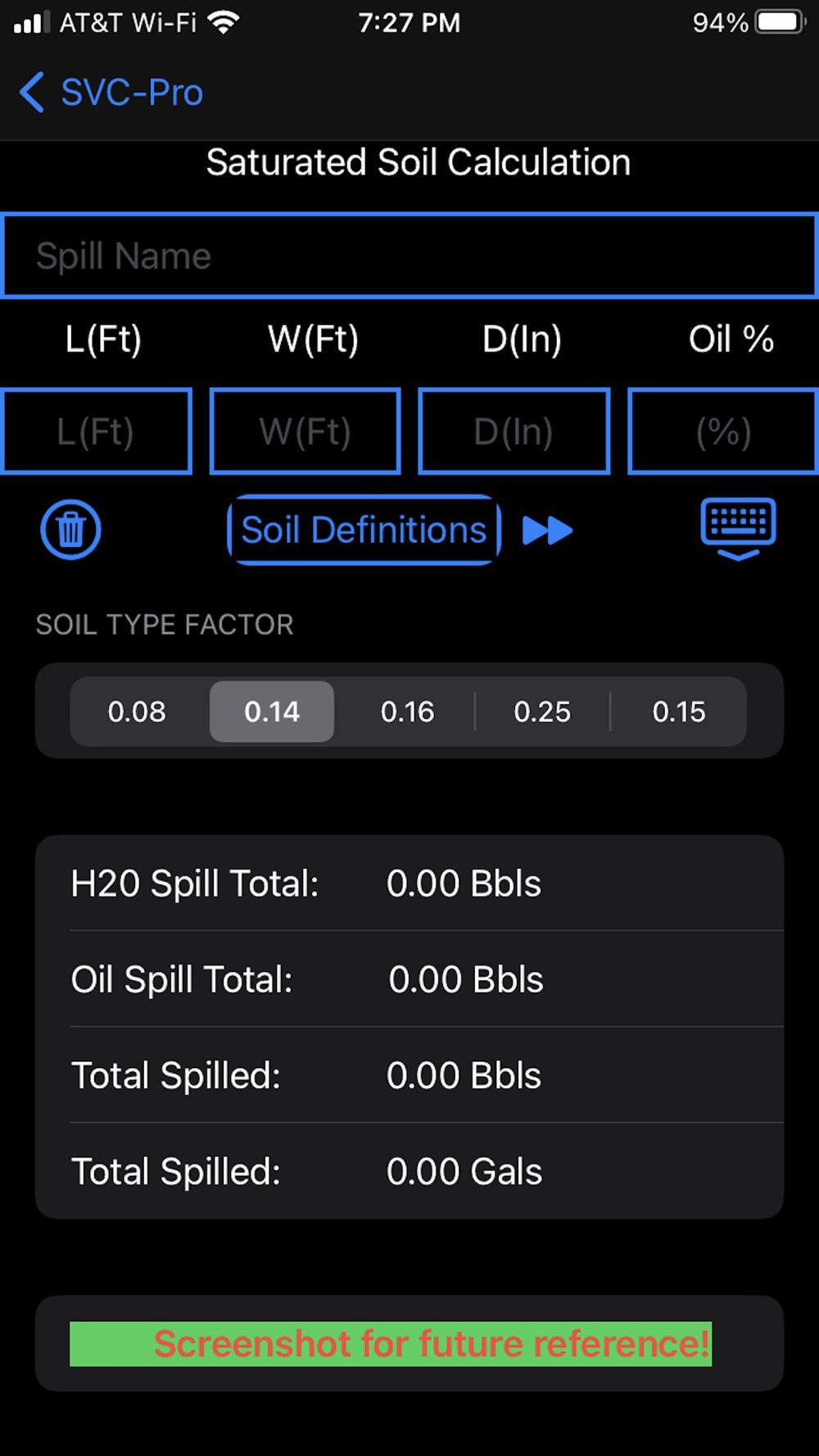Focus the W(Ft) width input

coord(305,432)
